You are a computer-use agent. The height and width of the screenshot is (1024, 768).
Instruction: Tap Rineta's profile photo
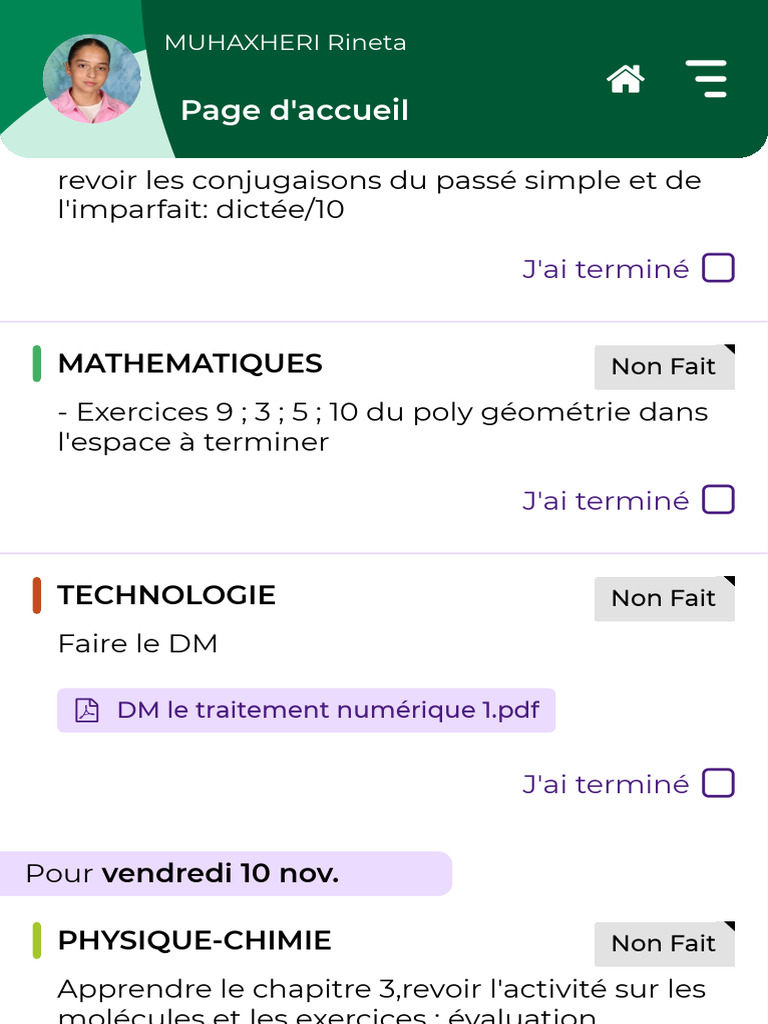tap(91, 80)
